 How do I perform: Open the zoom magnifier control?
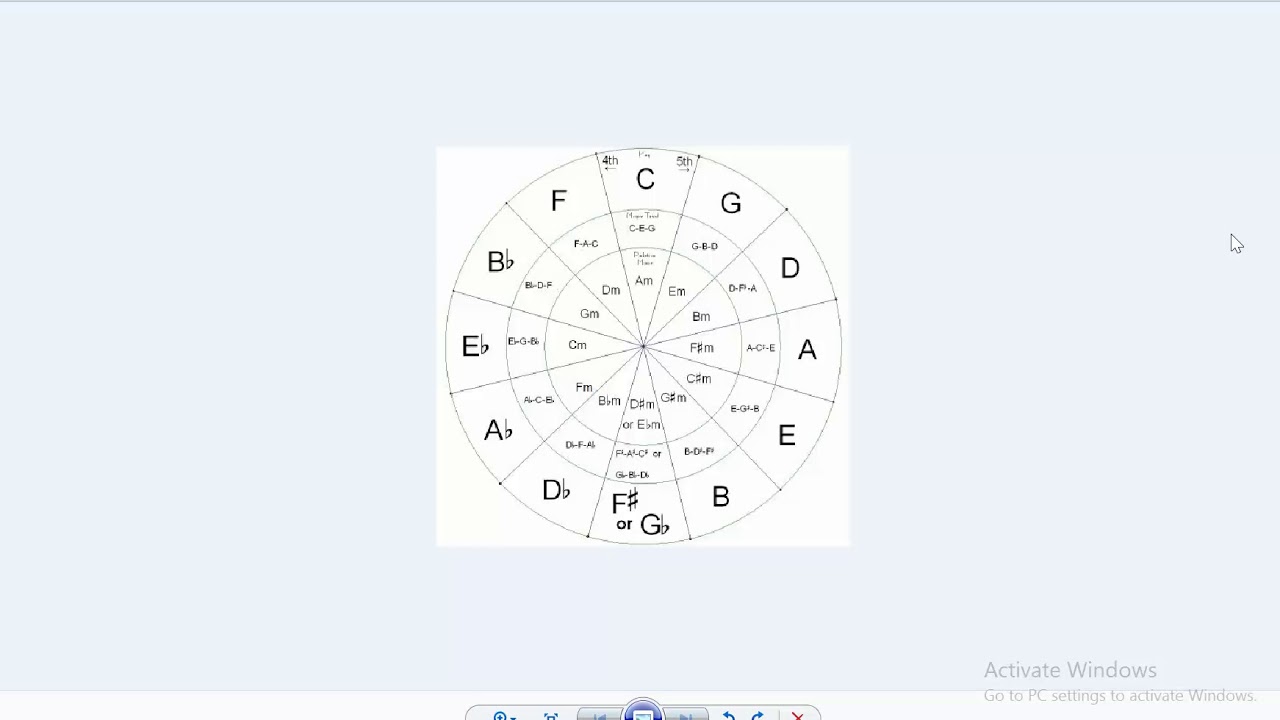point(501,715)
